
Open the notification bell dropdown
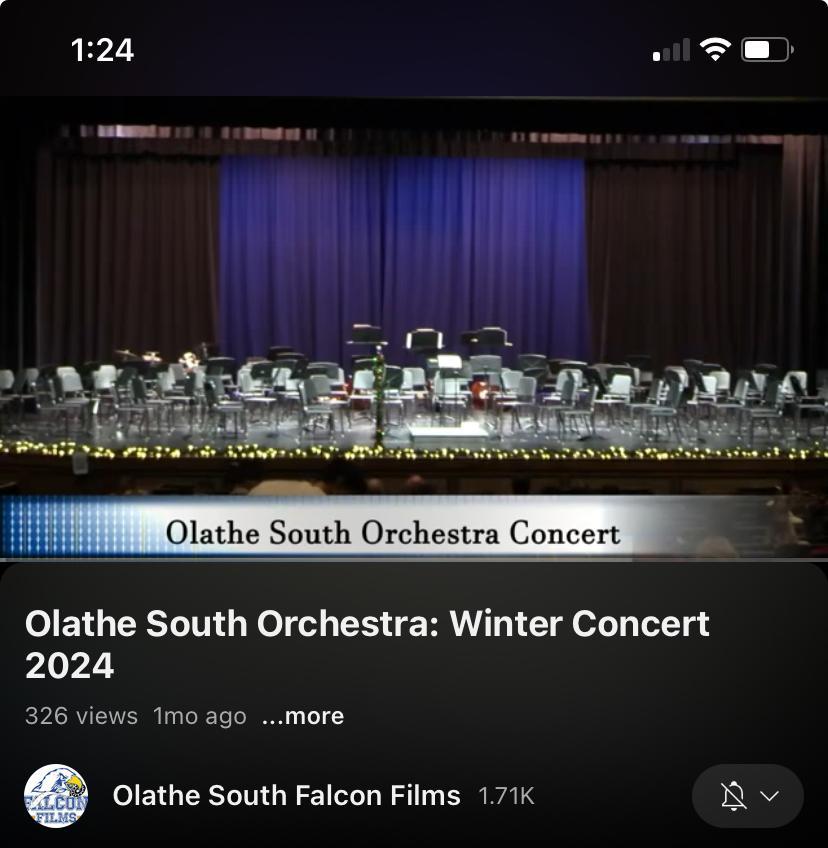[748, 796]
